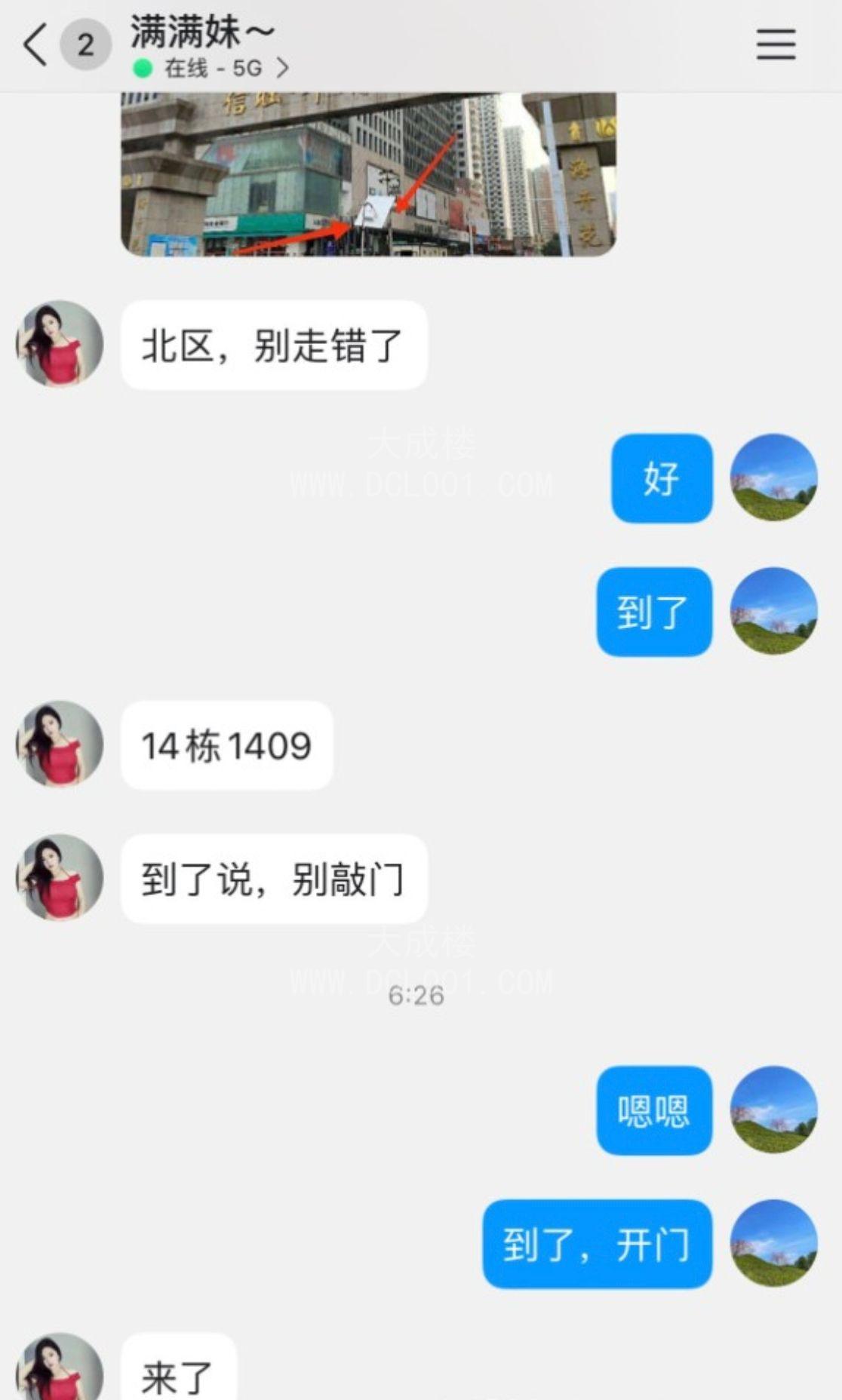
Task: Open the hamburger menu at top right
Action: (x=776, y=44)
